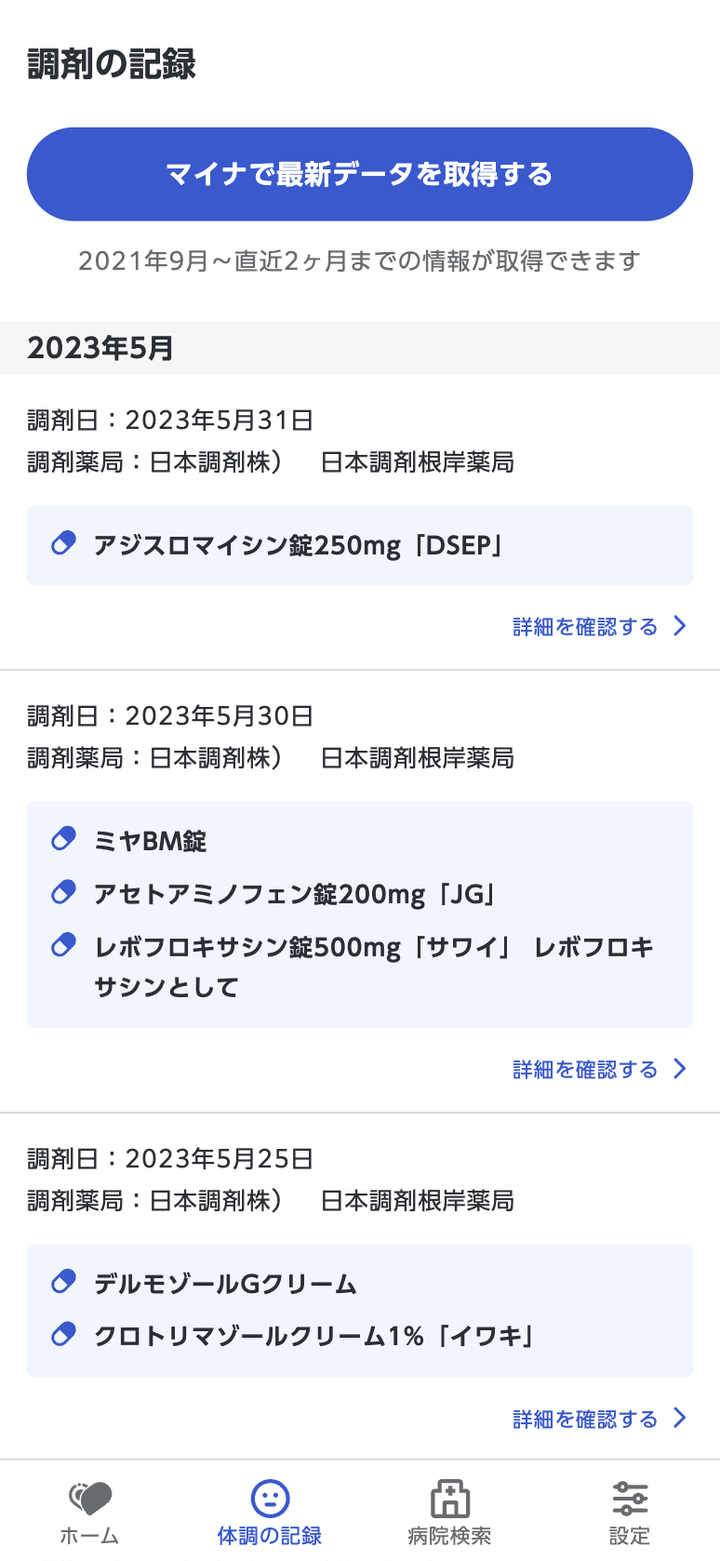Open 詳細を確認する for the May 31 record
The image size is (720, 1561).
599,627
